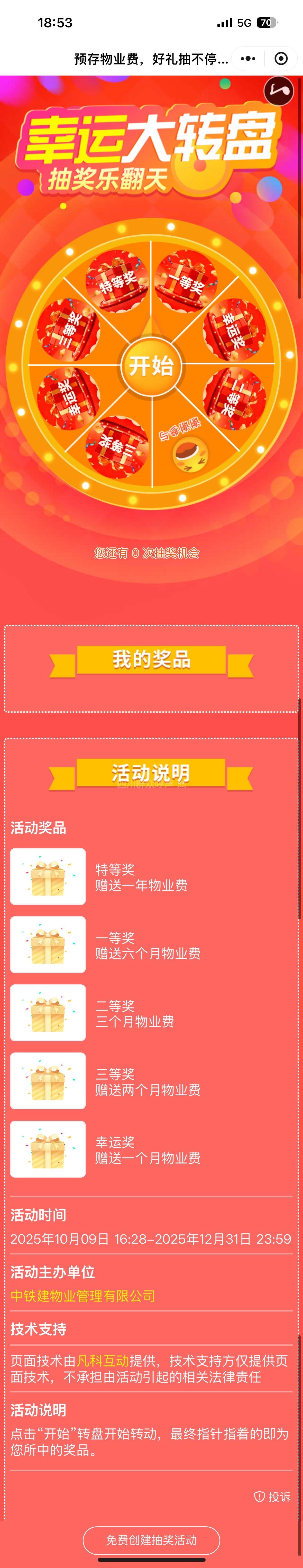The image size is (303, 1568).
Task: Tap the round icon above the wheel title
Action: coord(279,91)
